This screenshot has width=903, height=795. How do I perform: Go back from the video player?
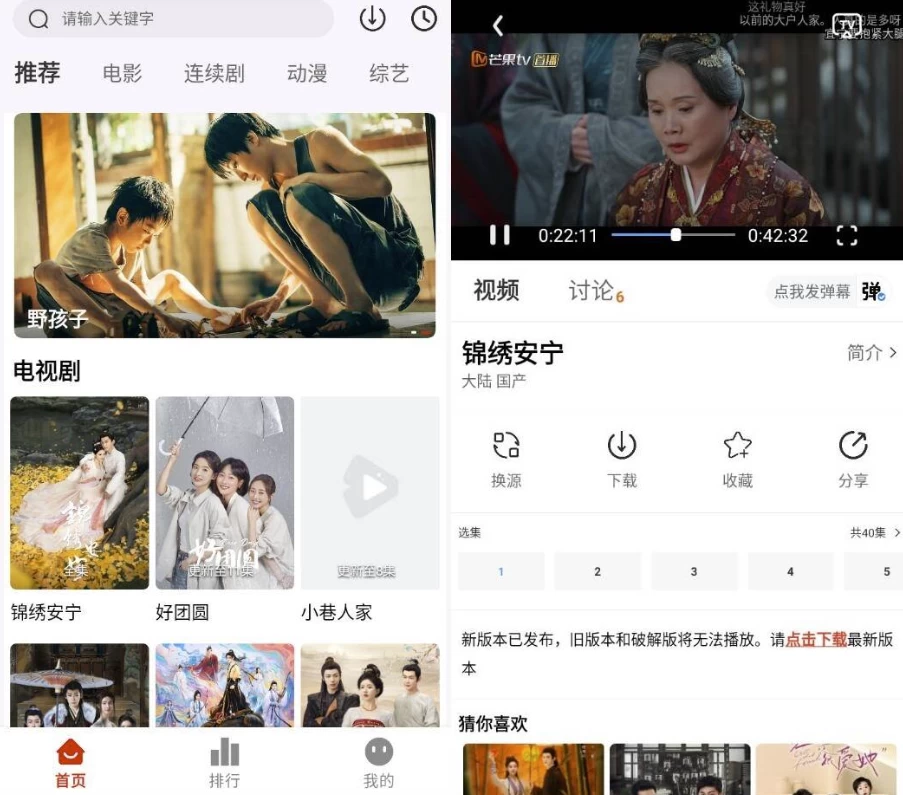(498, 26)
